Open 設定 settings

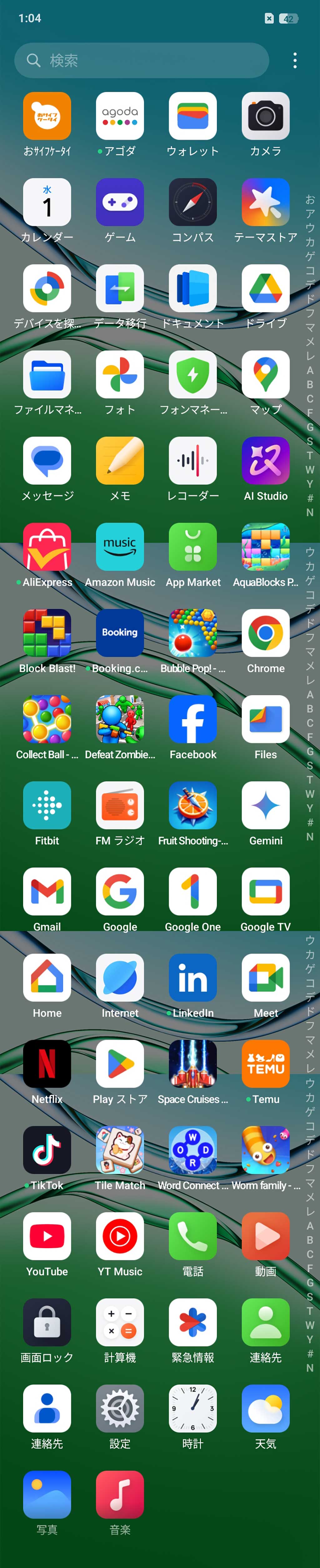119,1408
